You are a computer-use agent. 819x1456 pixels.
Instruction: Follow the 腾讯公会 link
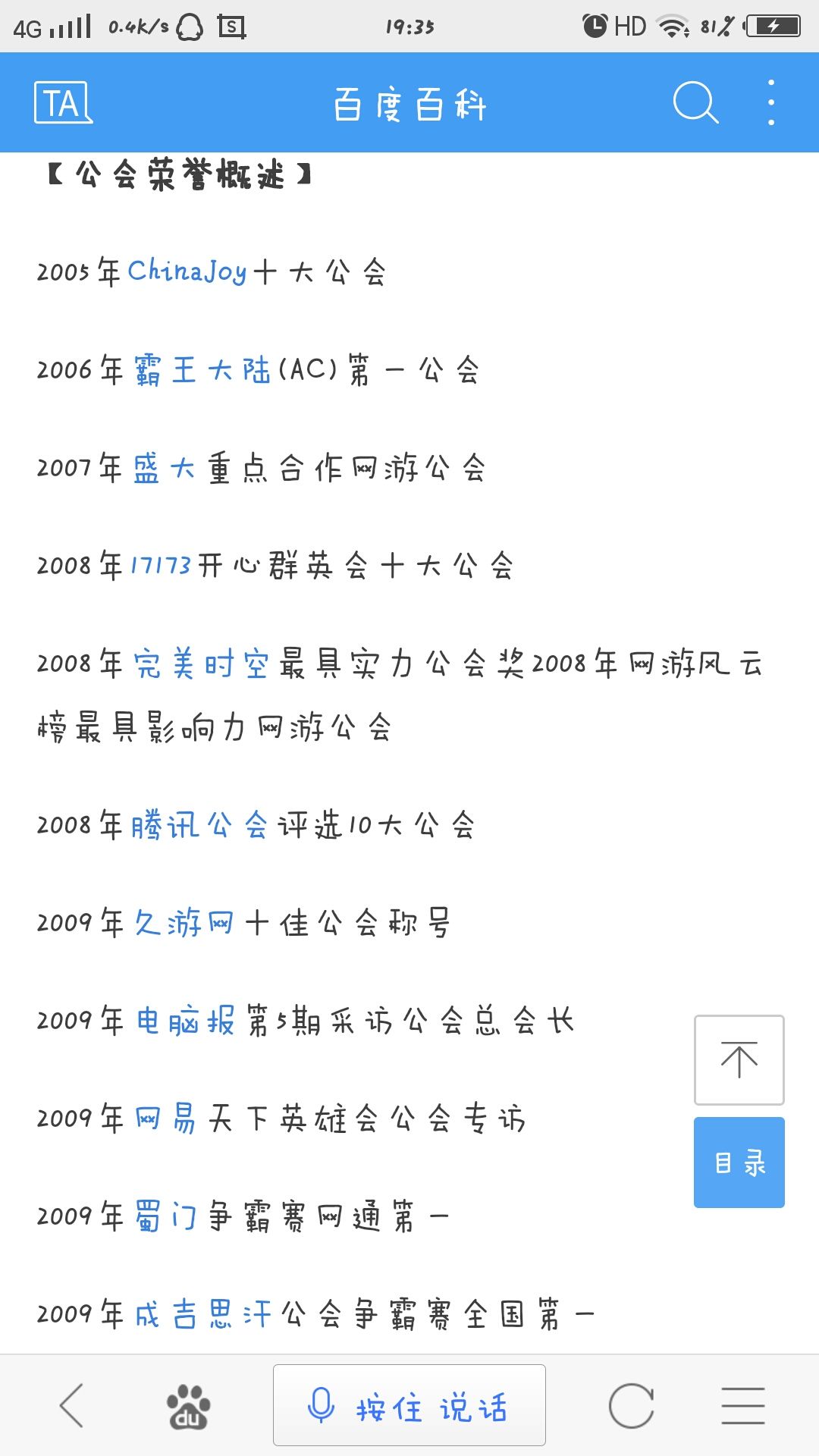(200, 825)
